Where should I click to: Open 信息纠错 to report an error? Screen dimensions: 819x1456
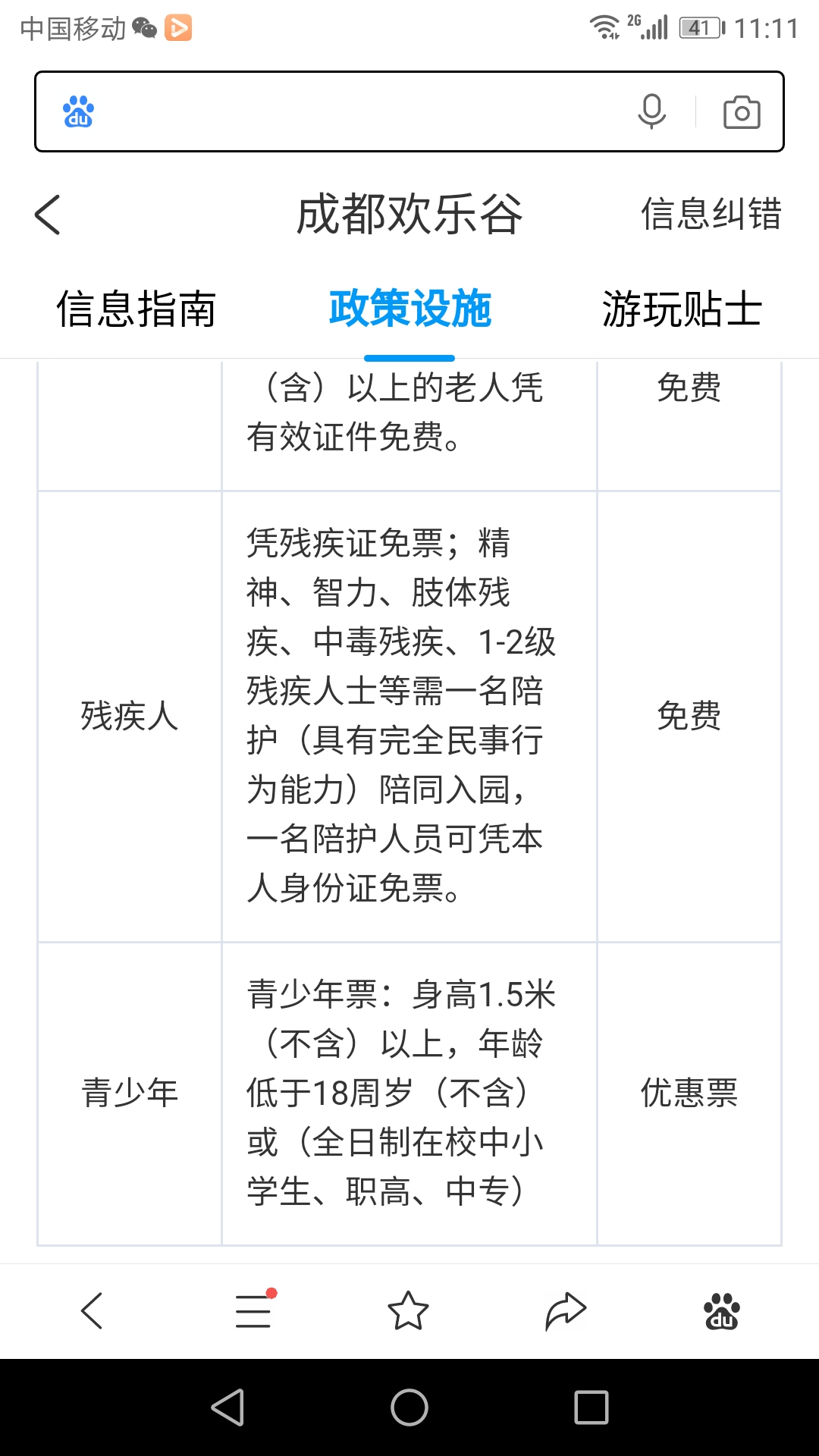click(711, 214)
